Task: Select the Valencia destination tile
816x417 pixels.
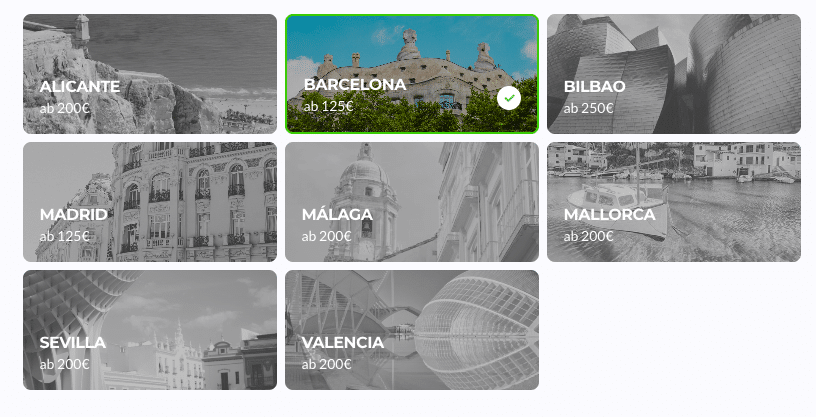Action: pos(412,330)
